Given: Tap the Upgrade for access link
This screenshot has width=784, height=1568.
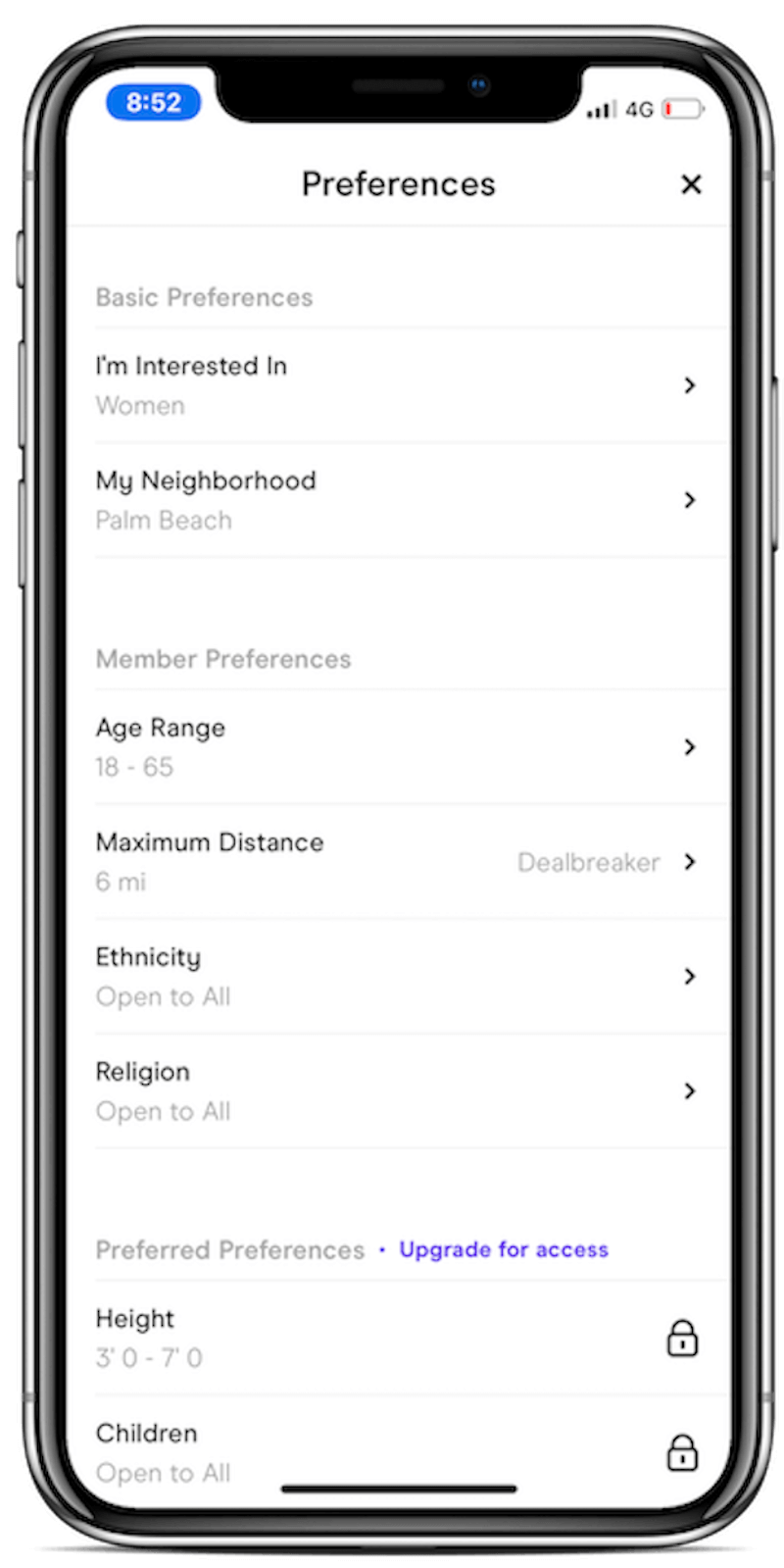Looking at the screenshot, I should click(504, 1249).
